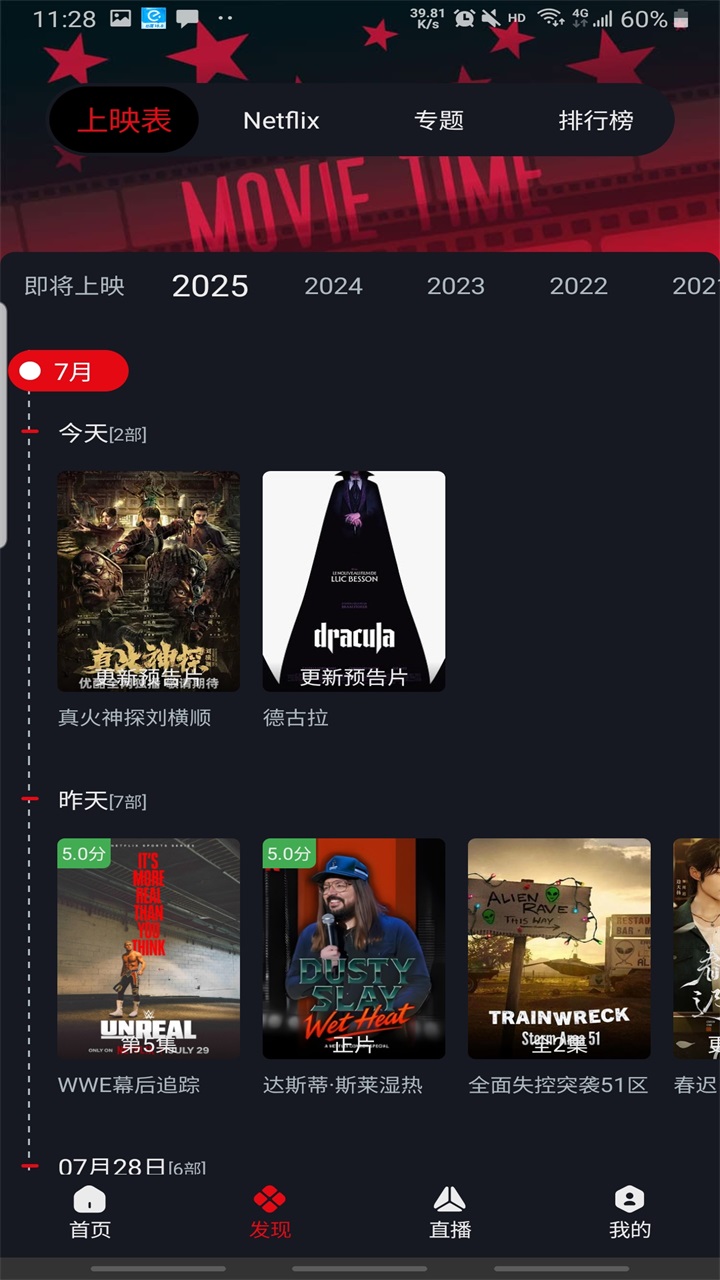This screenshot has height=1280, width=720.
Task: Open 达斯蒂·斯莱湿热 comedy special
Action: [354, 948]
